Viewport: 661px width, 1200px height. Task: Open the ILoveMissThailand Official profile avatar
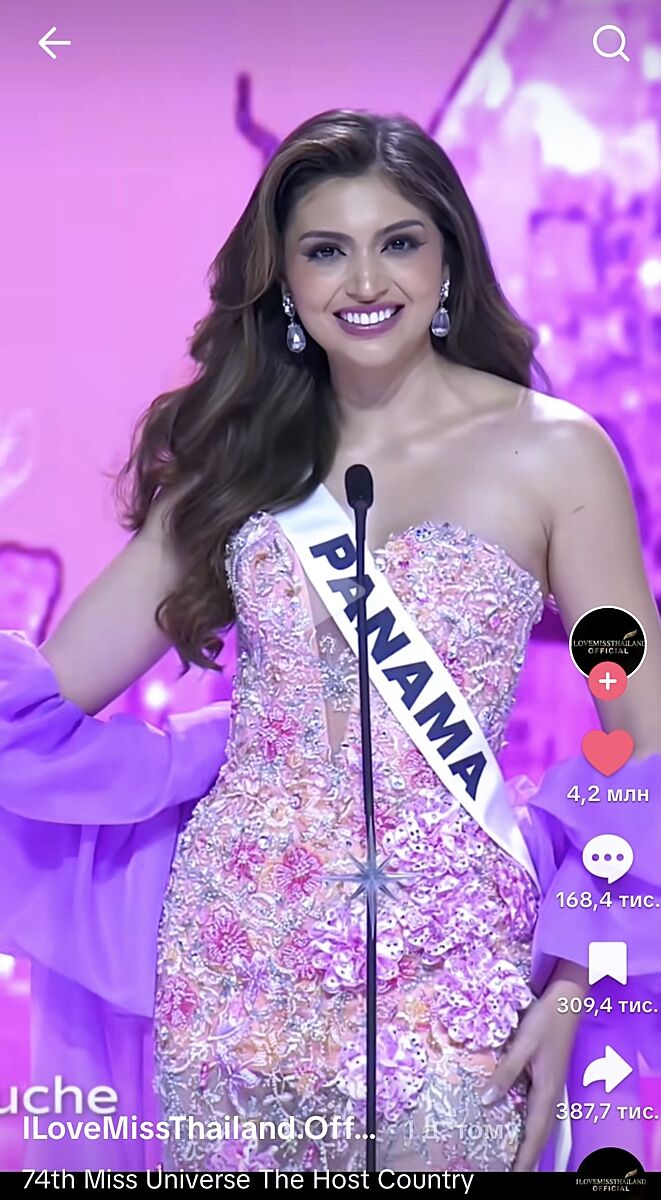pyautogui.click(x=607, y=643)
